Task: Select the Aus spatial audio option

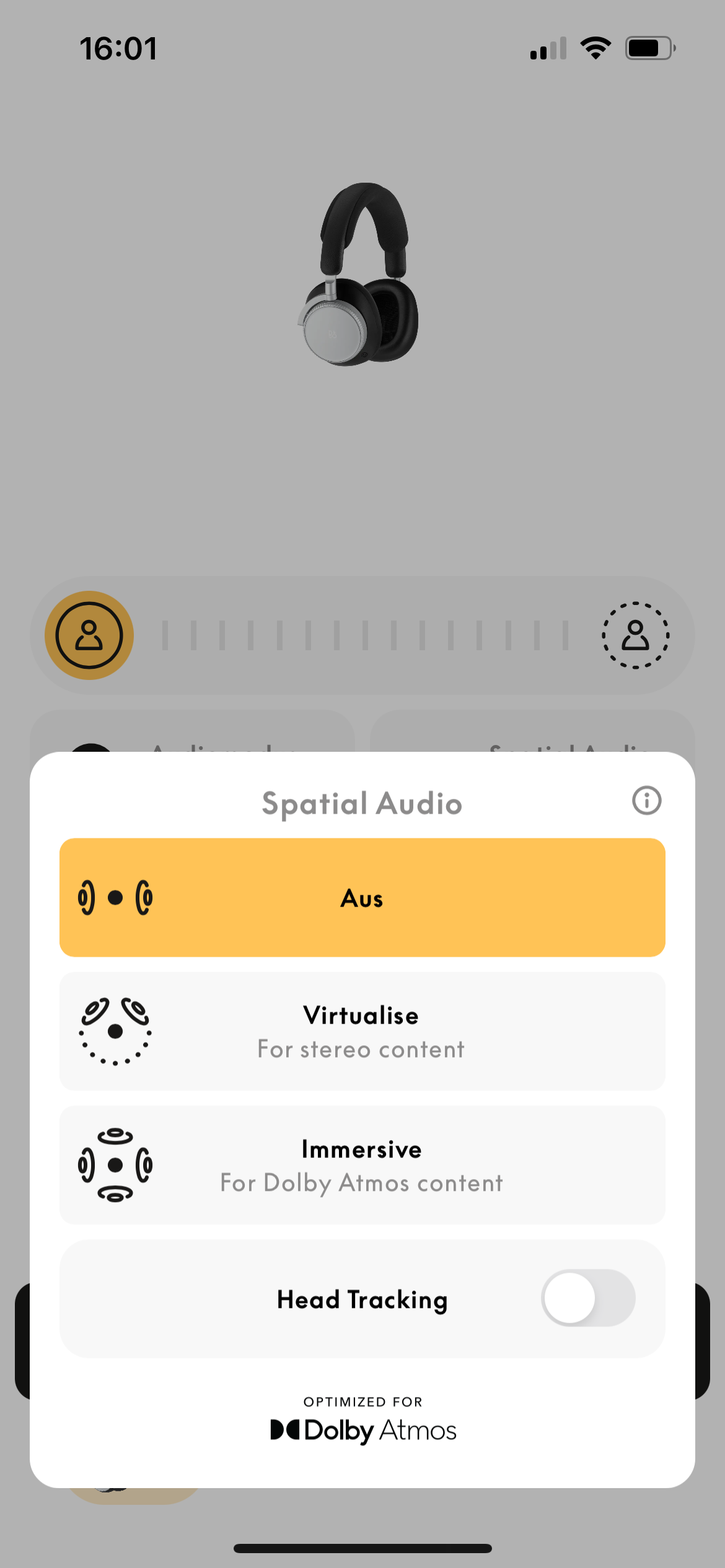Action: [362, 897]
